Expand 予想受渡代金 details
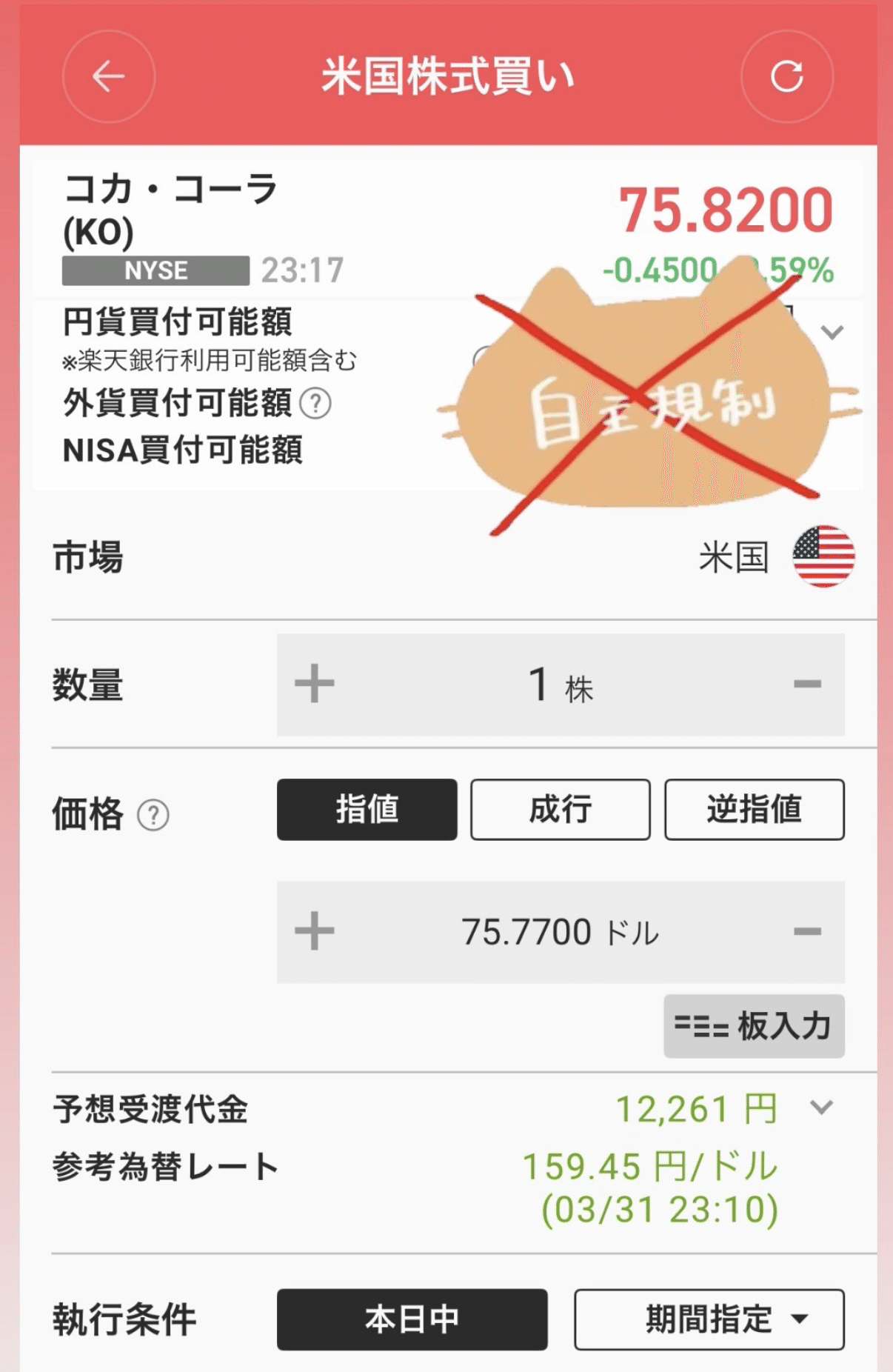The height and width of the screenshot is (1372, 893). pyautogui.click(x=821, y=1108)
